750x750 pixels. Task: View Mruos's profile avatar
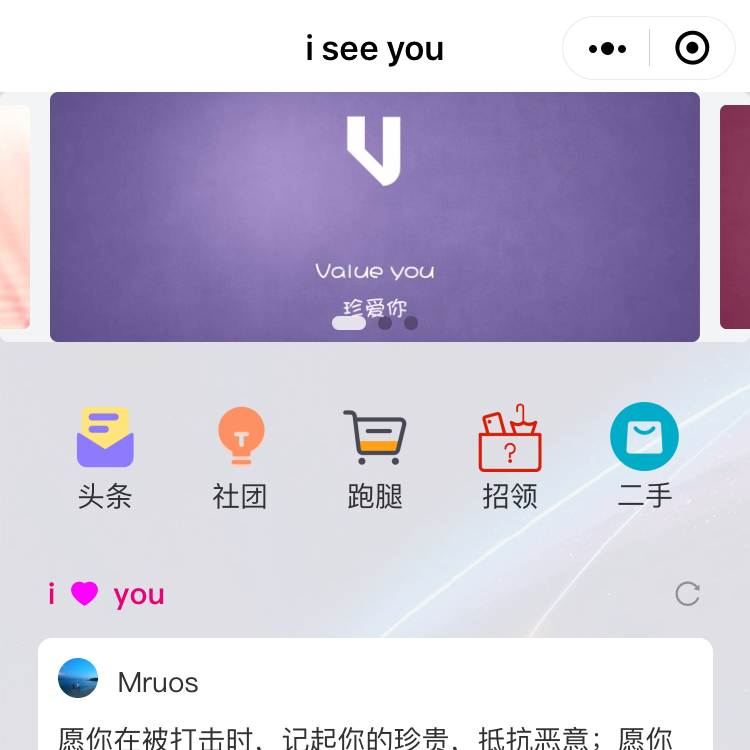coord(78,678)
